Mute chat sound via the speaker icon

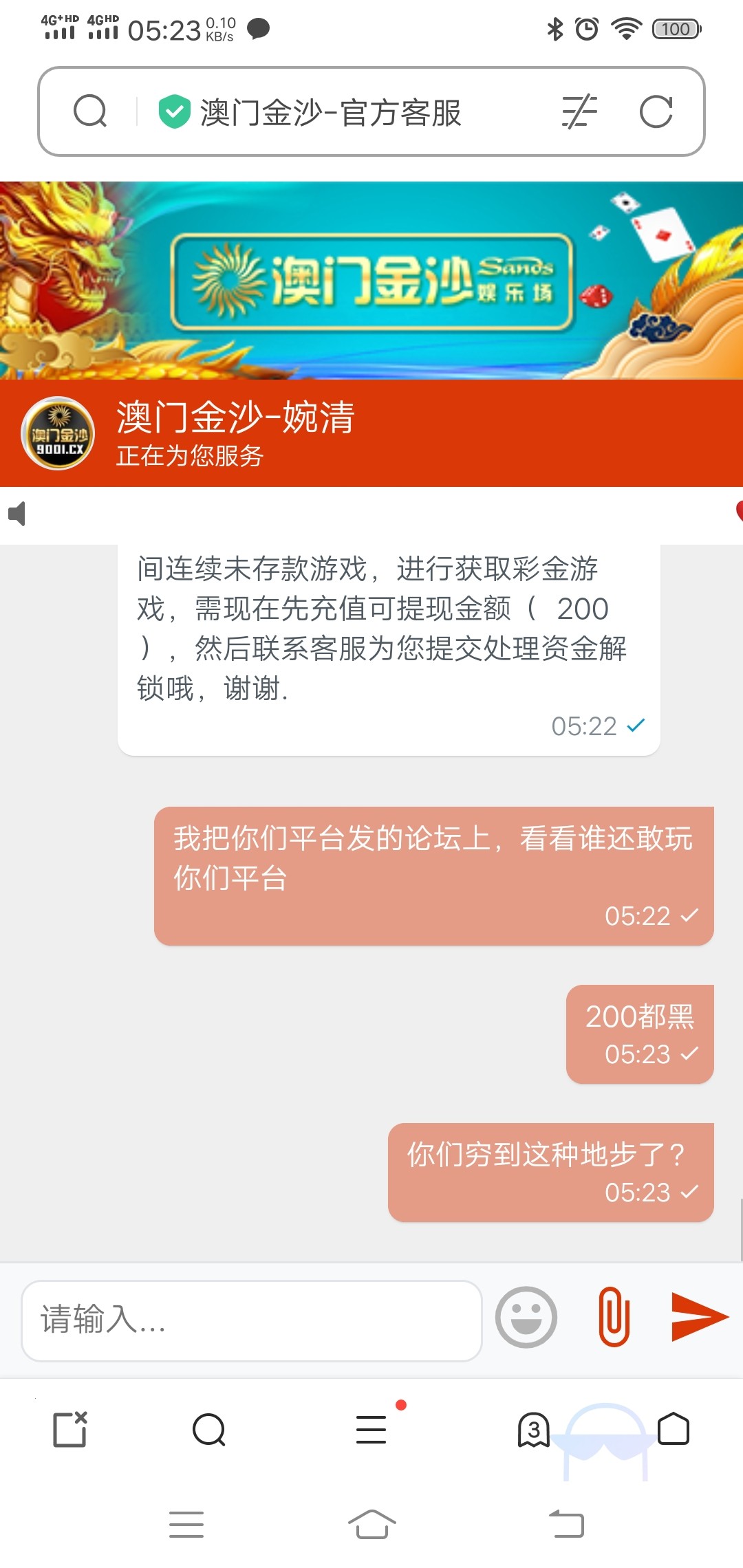point(17,514)
